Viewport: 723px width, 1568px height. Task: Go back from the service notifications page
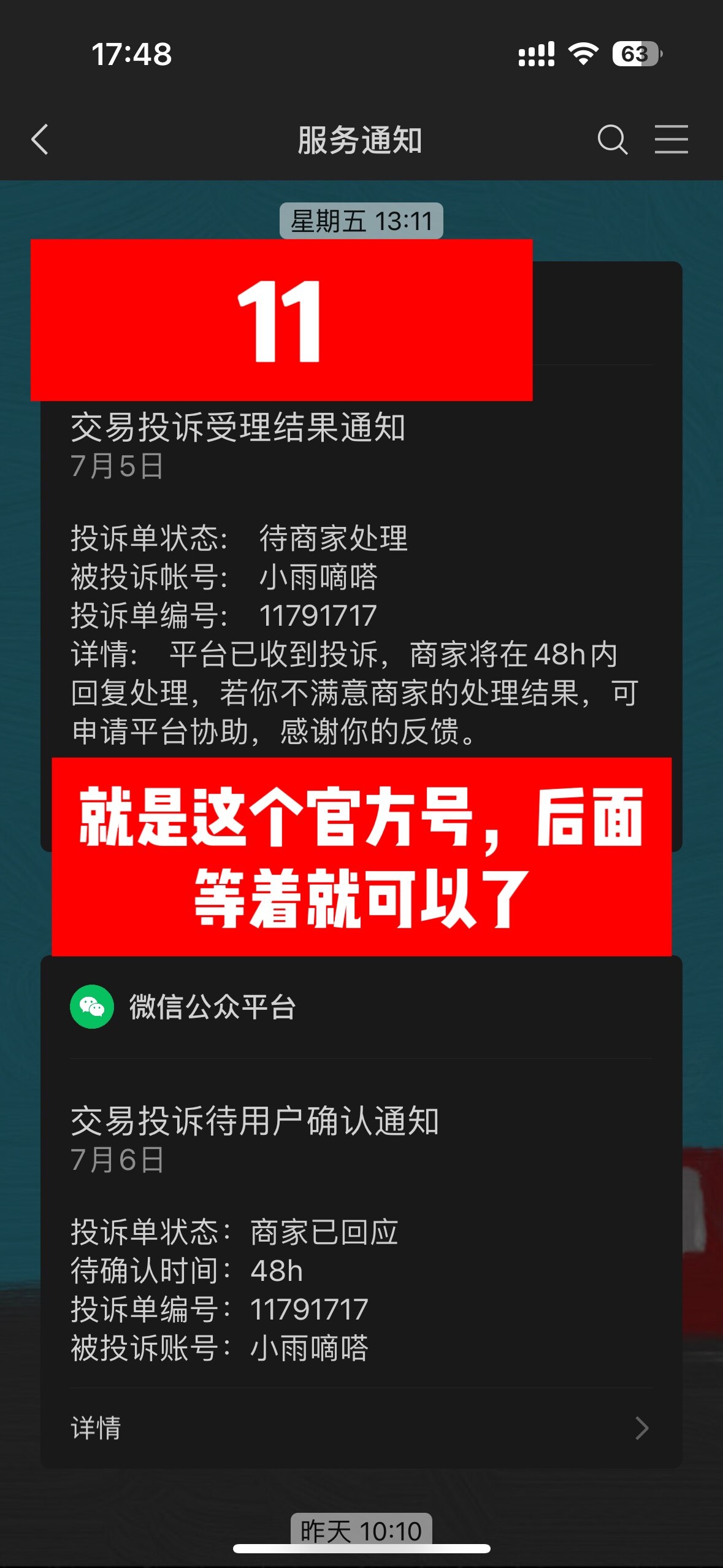tap(40, 140)
